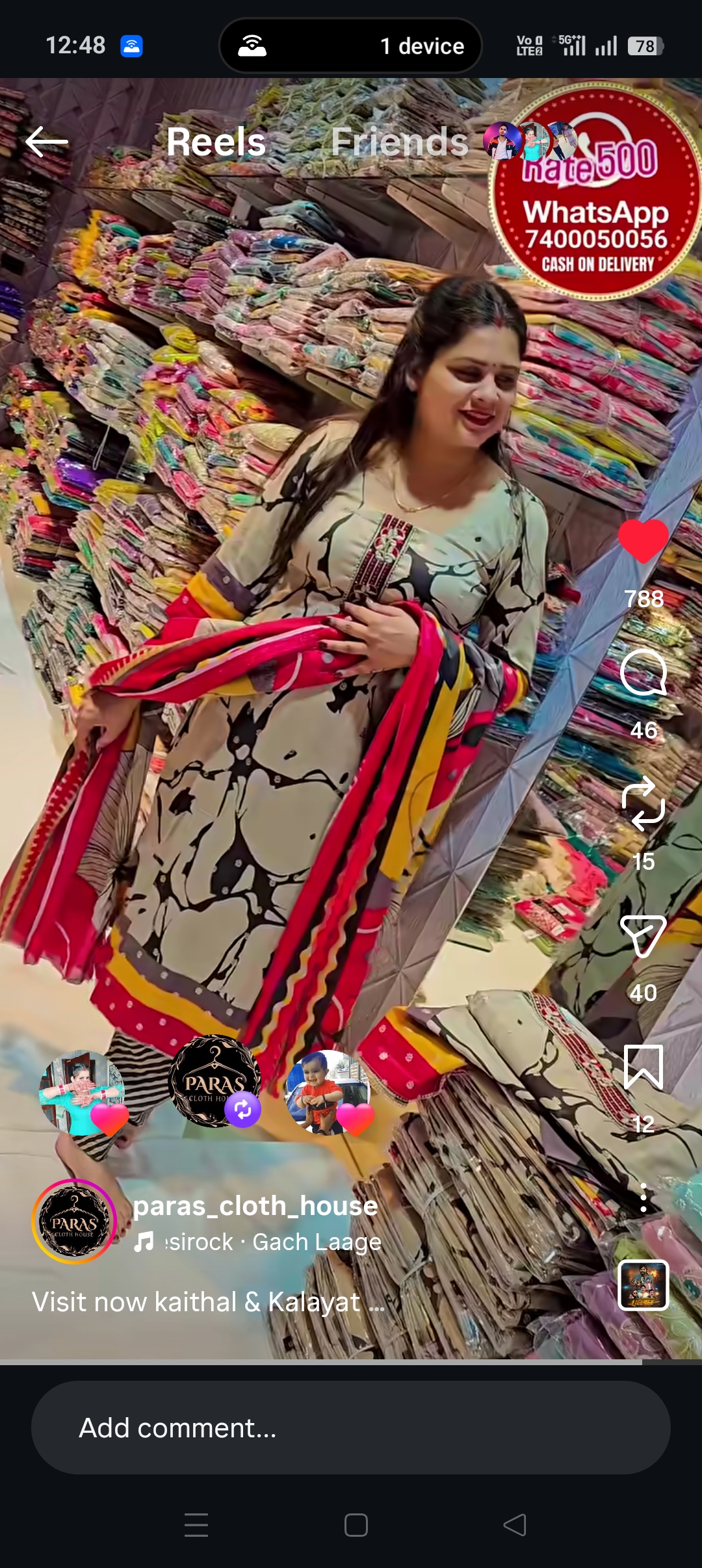Go back using the arrow icon

(47, 142)
